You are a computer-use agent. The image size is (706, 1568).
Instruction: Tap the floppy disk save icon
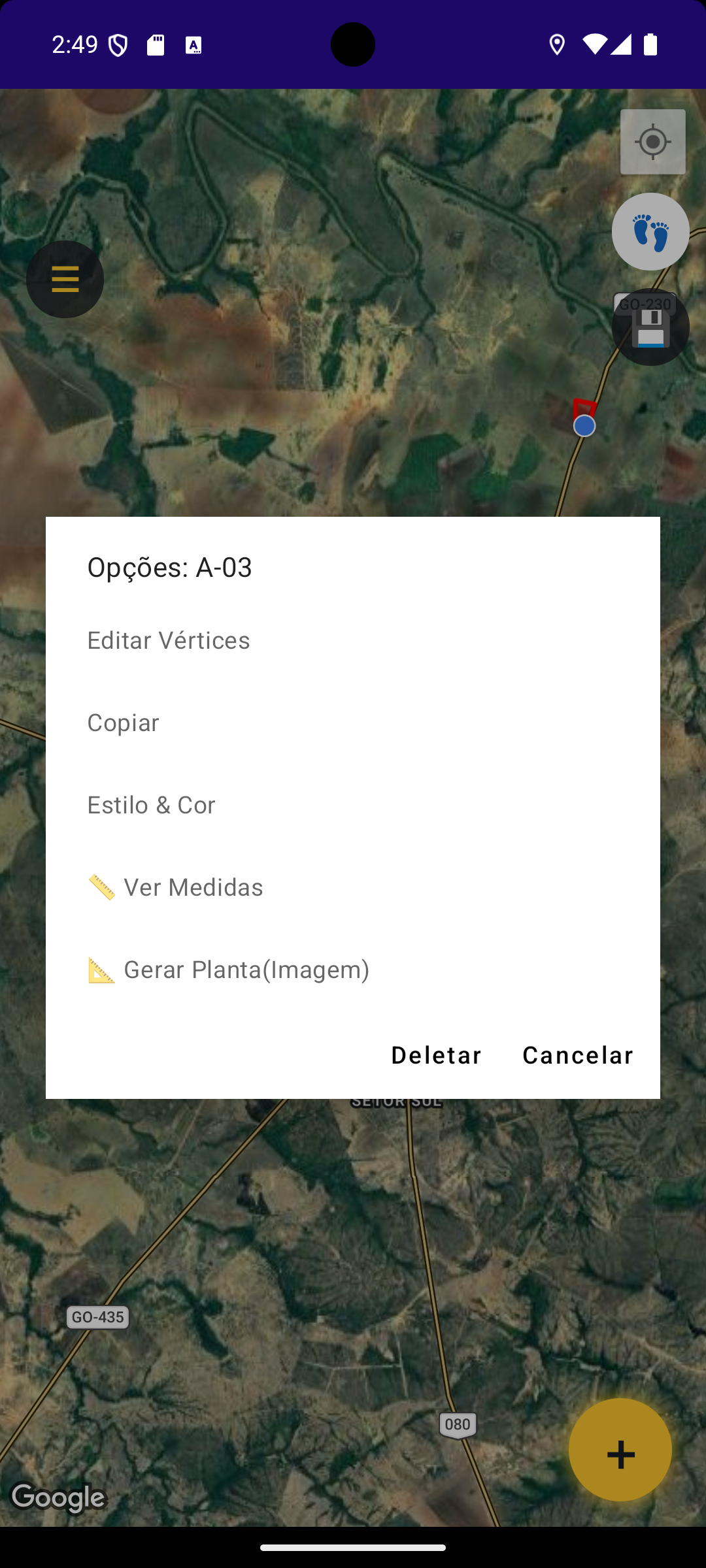tap(650, 328)
